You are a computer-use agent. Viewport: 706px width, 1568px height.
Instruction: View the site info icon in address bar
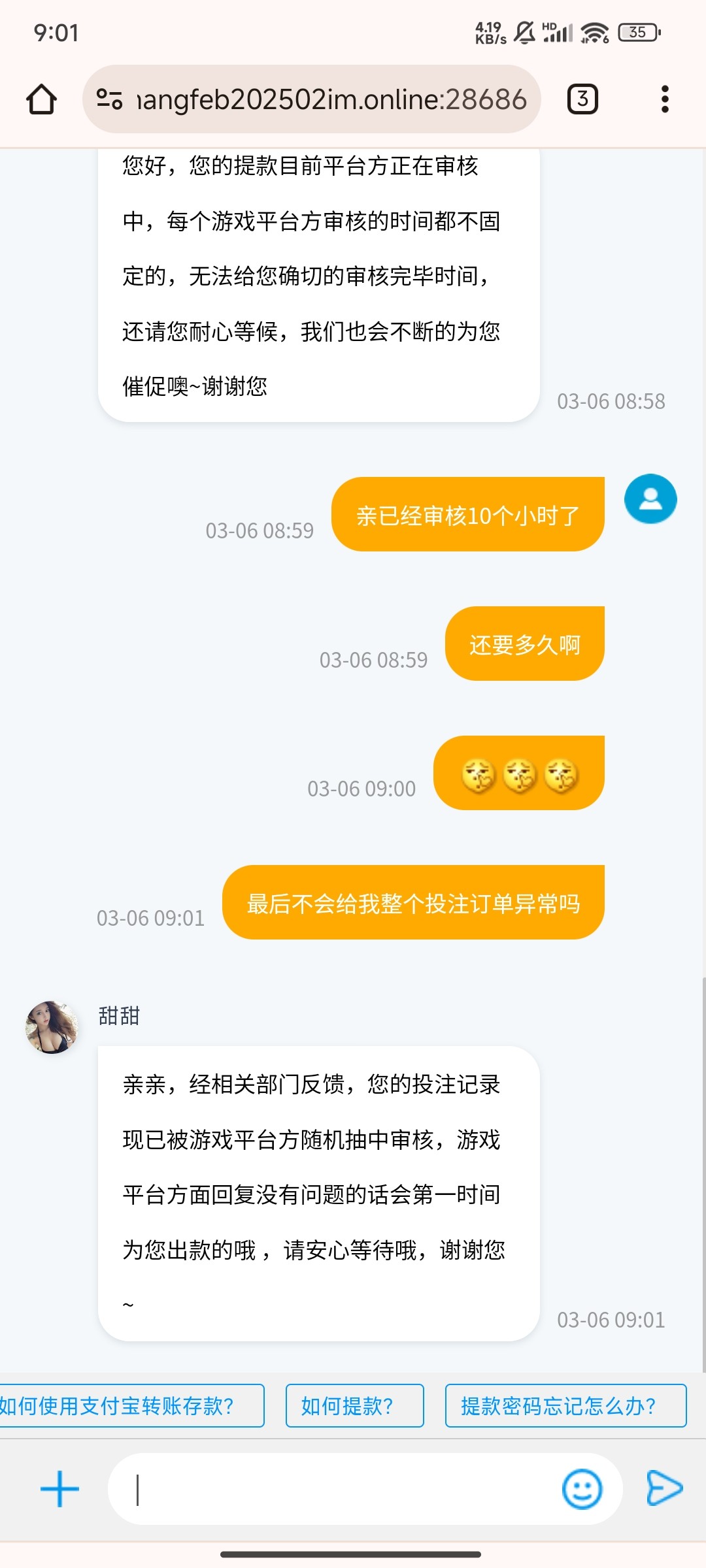point(109,99)
